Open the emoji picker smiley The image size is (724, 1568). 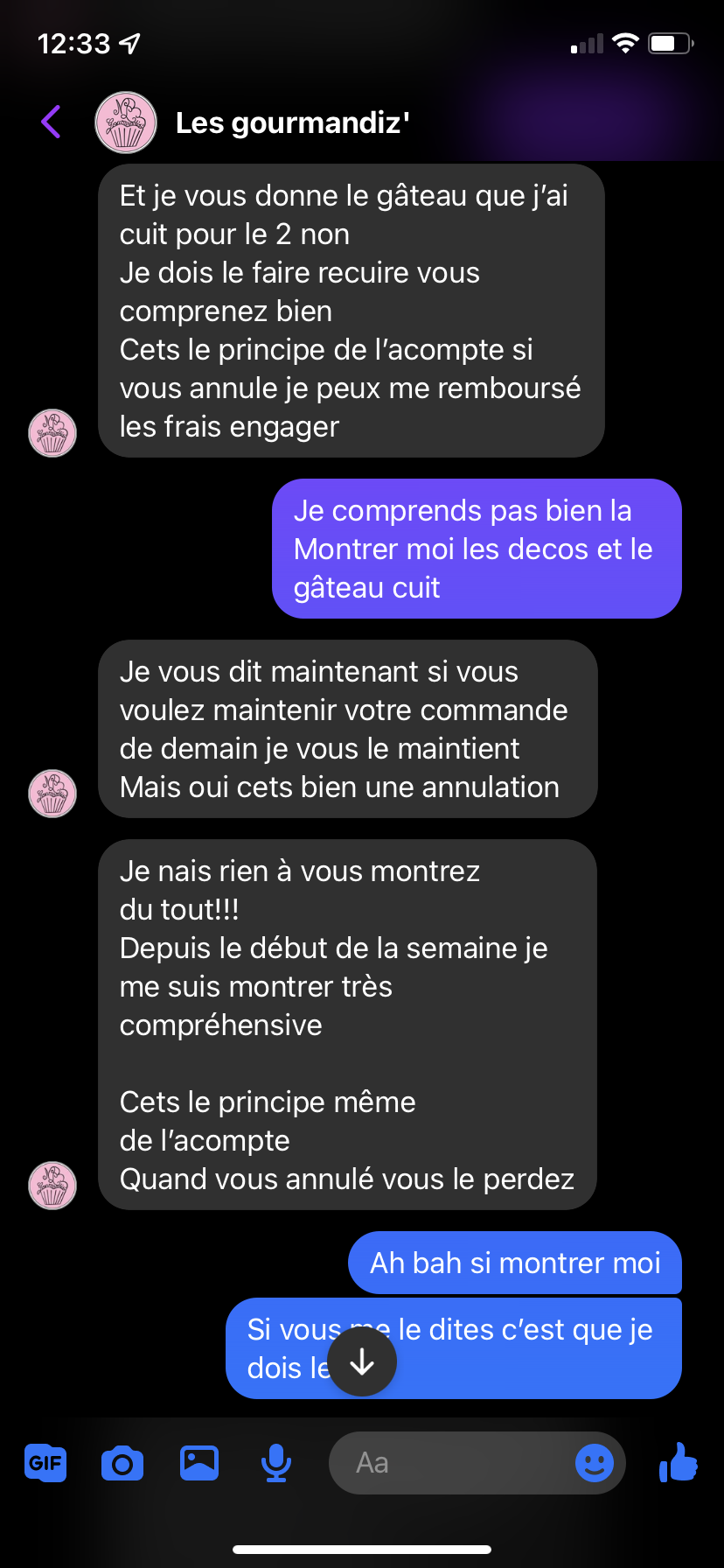click(x=595, y=1462)
